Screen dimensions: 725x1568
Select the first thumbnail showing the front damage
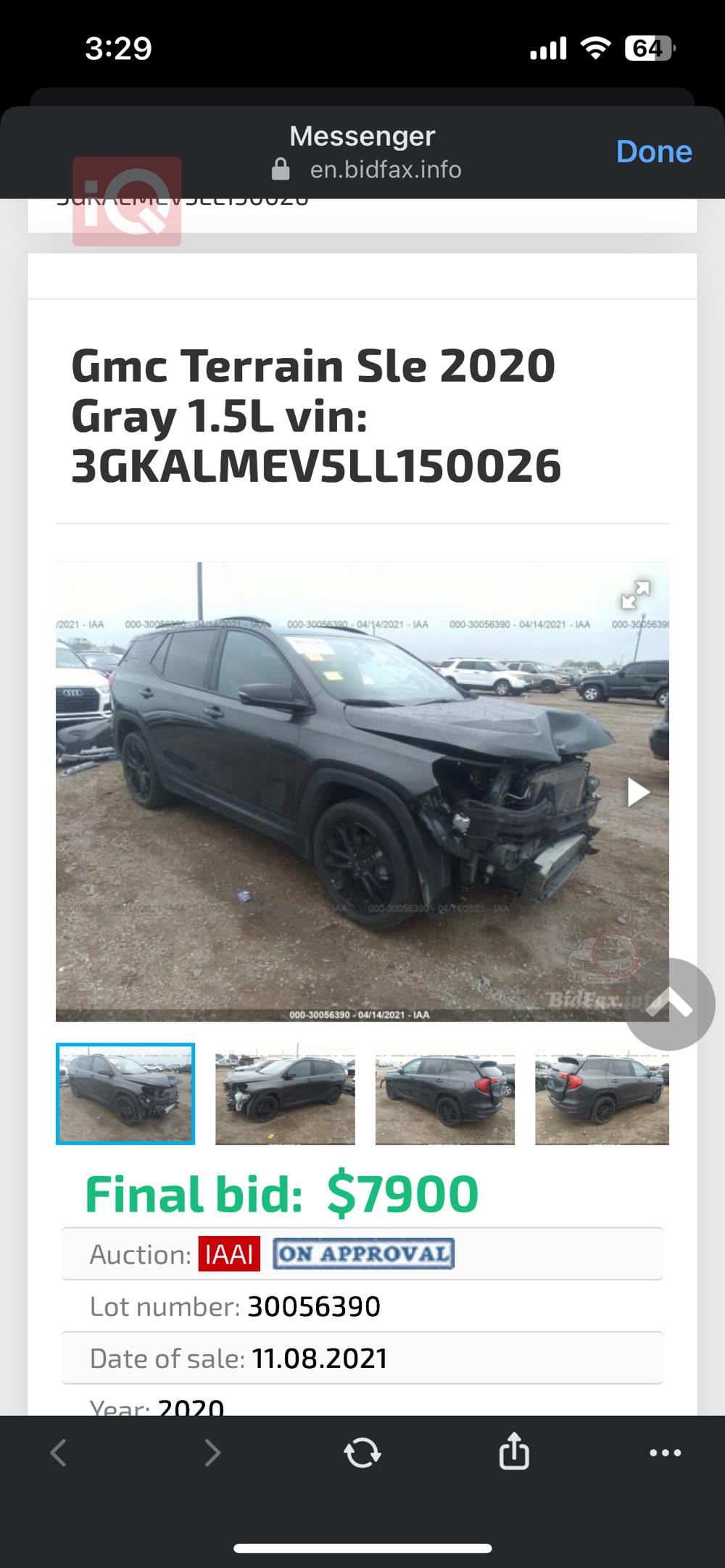click(125, 1094)
